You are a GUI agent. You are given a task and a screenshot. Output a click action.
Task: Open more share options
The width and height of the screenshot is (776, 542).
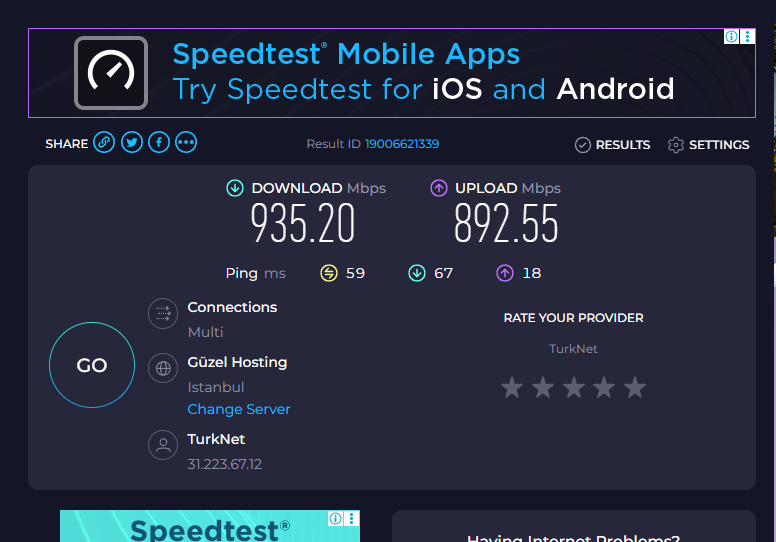click(x=186, y=143)
